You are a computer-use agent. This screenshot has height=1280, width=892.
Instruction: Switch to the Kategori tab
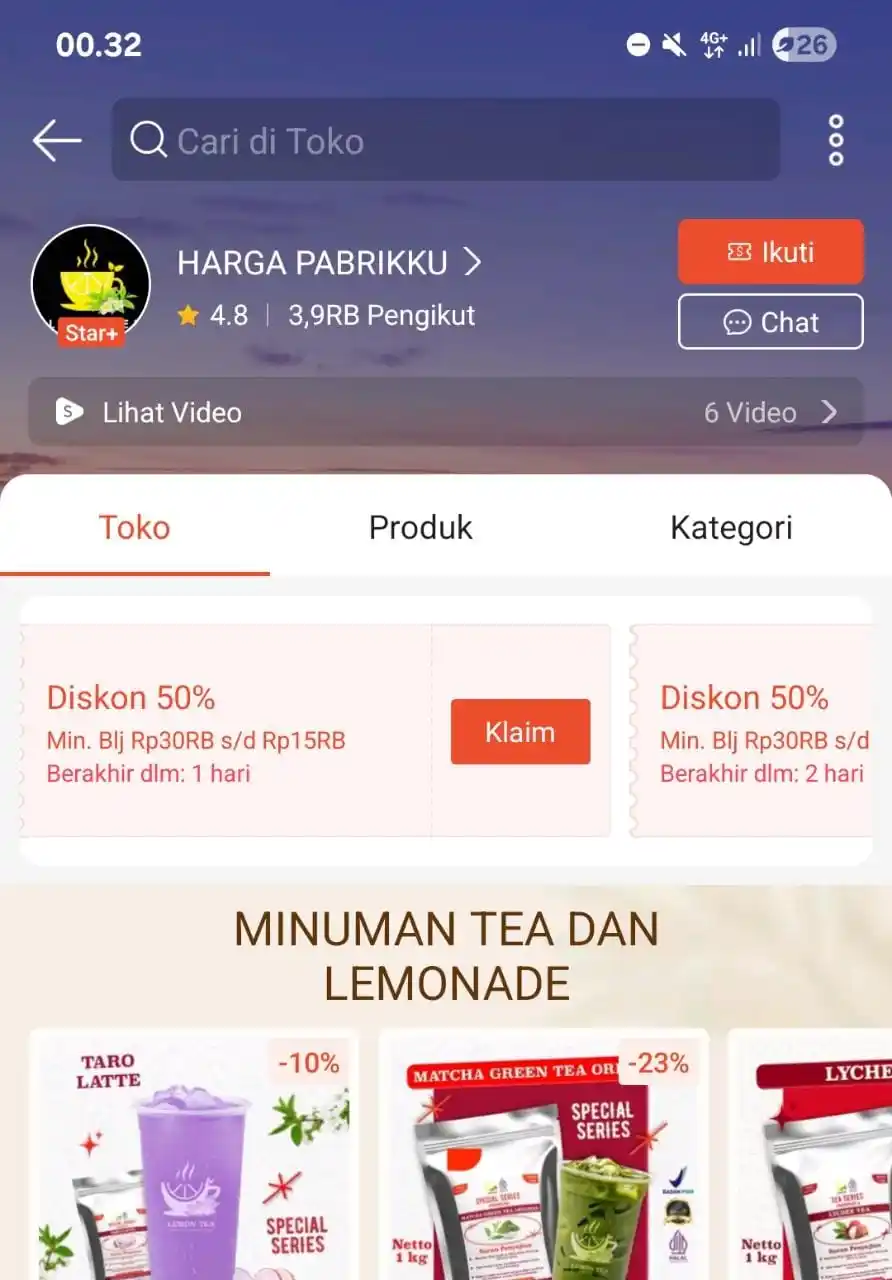[x=730, y=528]
